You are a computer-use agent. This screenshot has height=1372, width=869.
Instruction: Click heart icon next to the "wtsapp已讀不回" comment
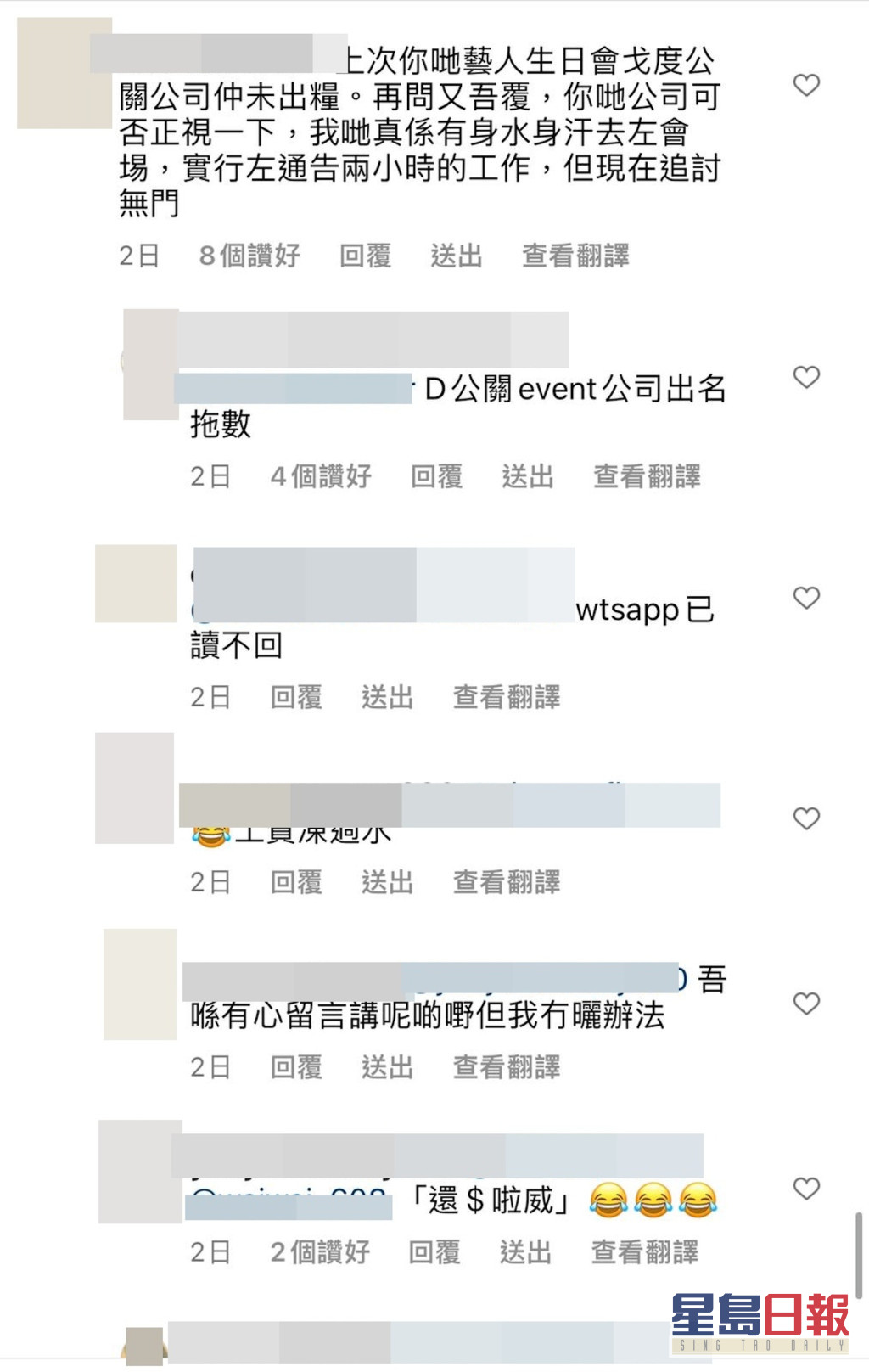tap(806, 599)
